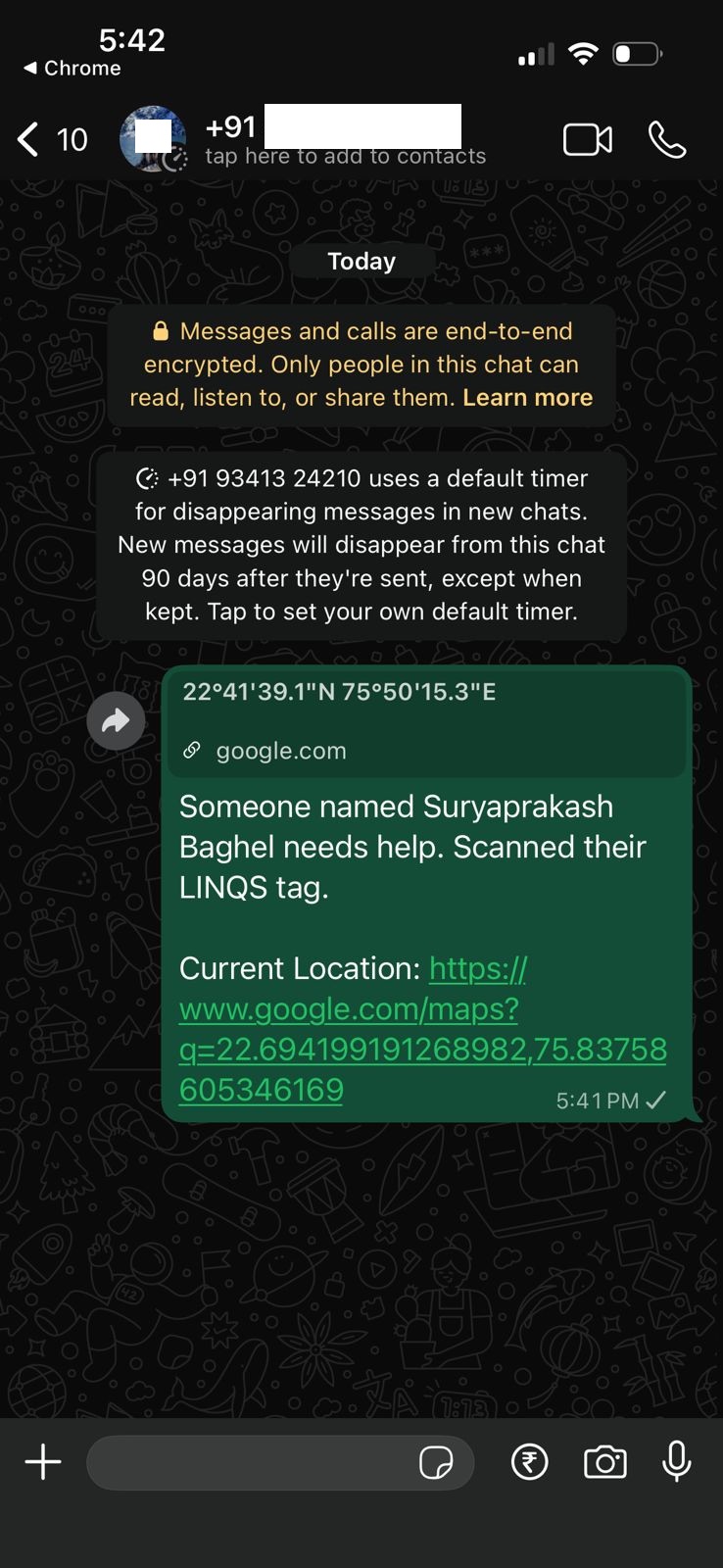Start a video call with this contact

pyautogui.click(x=587, y=139)
